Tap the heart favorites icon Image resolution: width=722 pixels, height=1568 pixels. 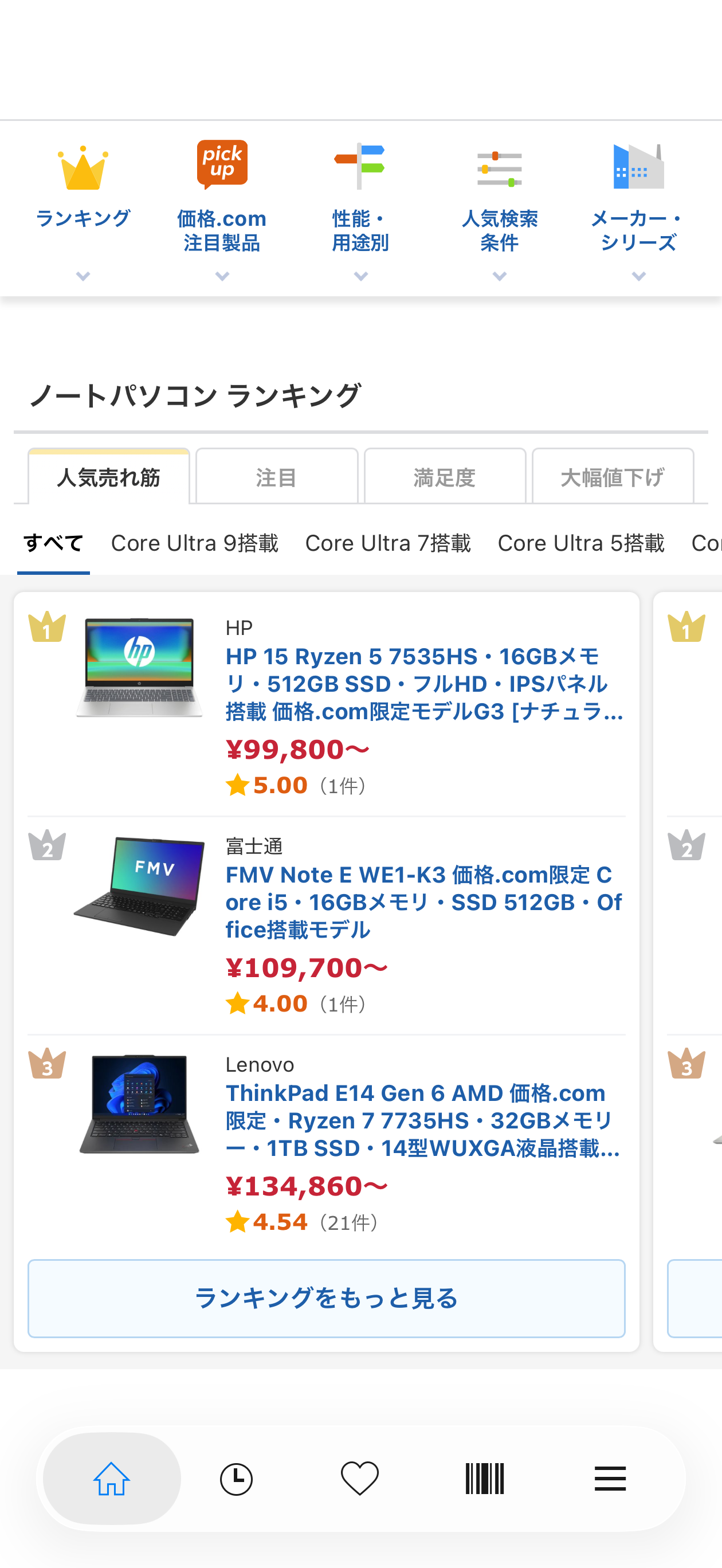coord(360,1479)
